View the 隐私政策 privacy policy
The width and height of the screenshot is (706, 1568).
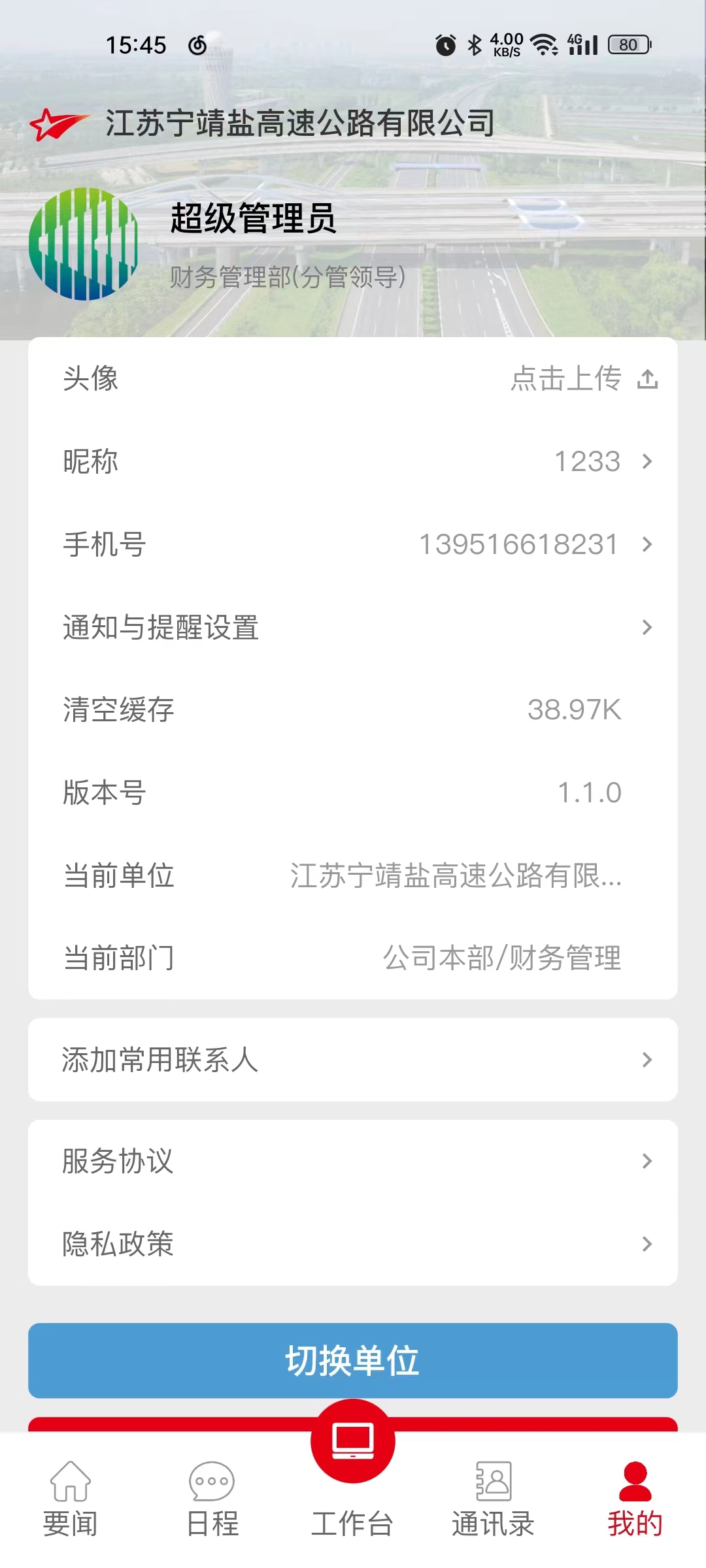pyautogui.click(x=353, y=1244)
